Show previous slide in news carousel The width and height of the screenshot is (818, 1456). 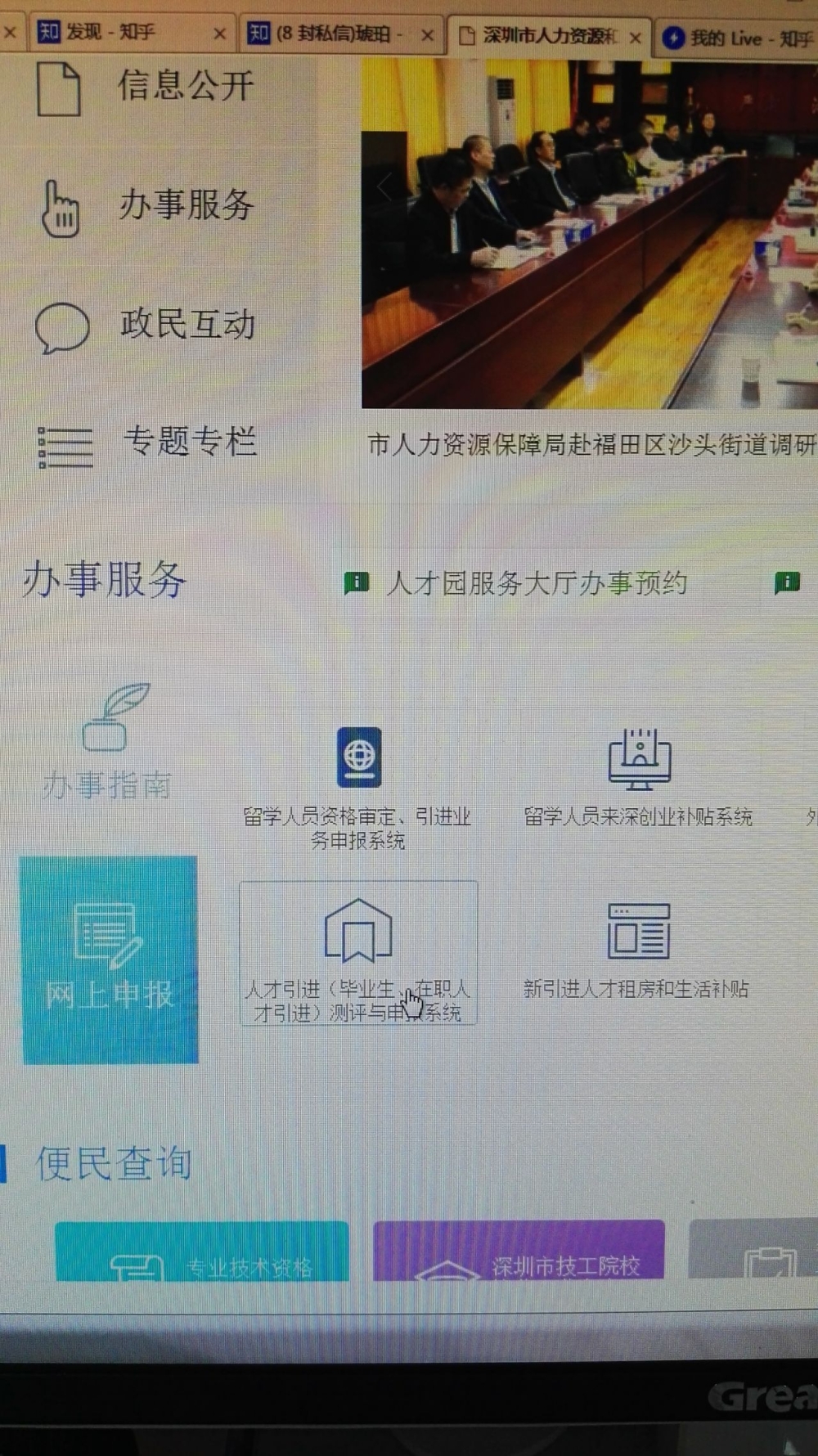click(384, 186)
